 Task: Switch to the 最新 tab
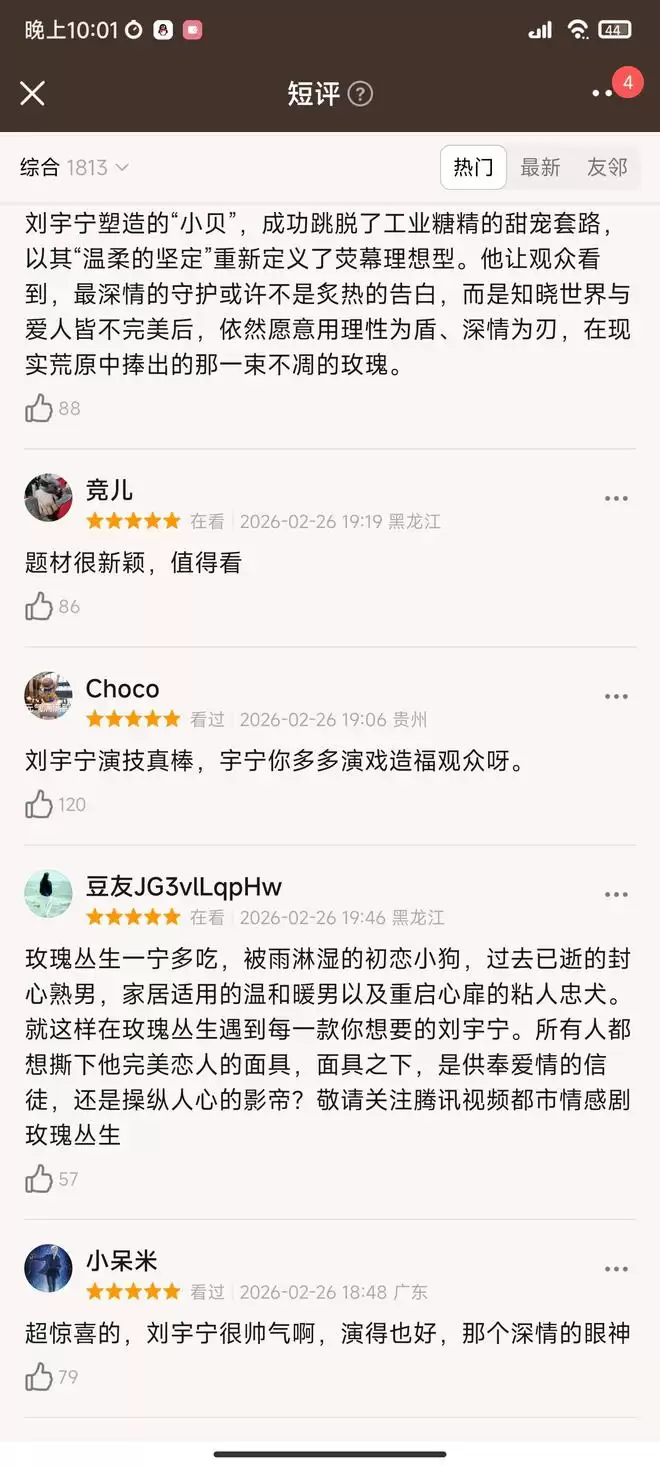[x=540, y=167]
